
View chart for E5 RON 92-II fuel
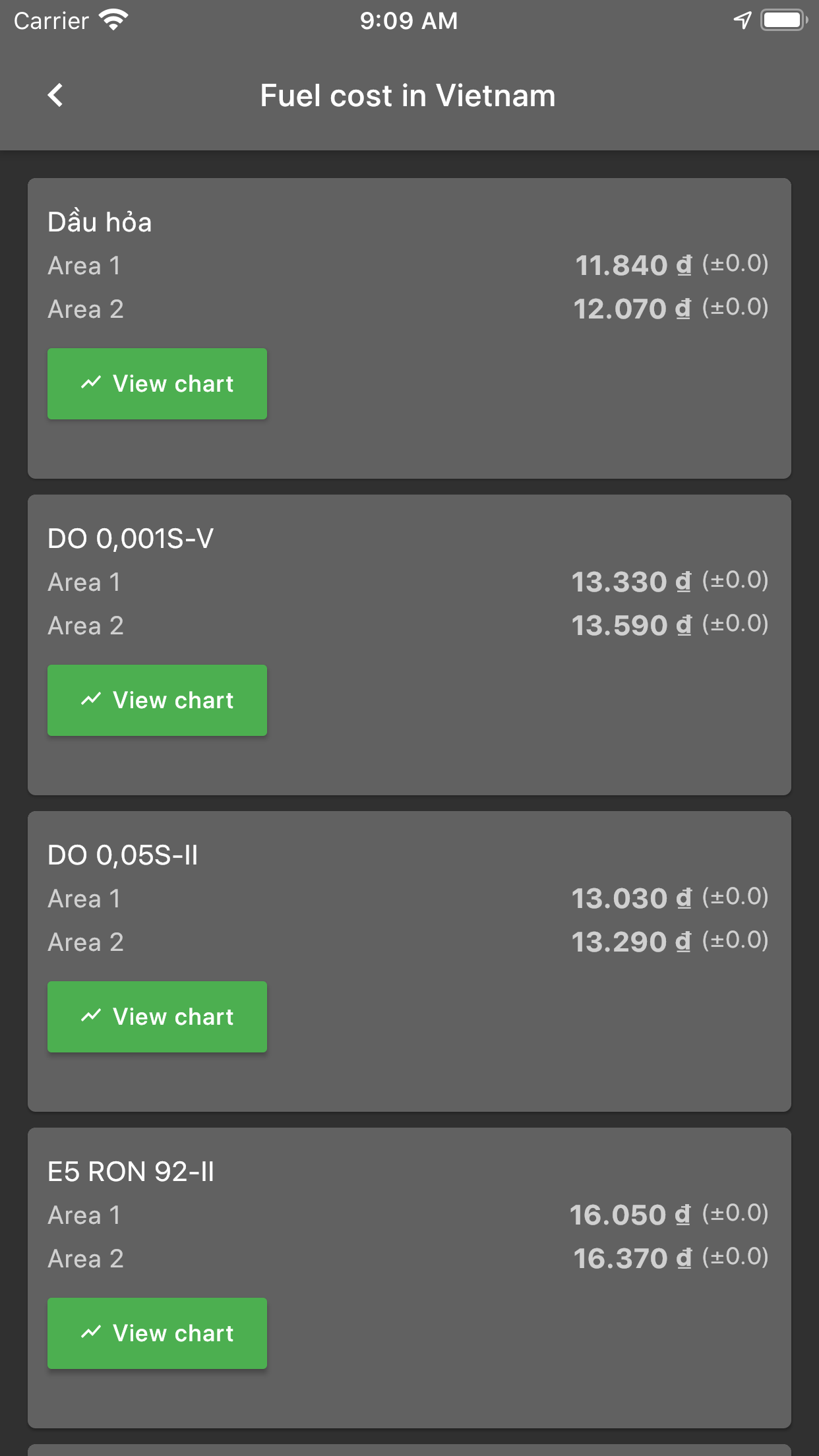(x=156, y=1333)
